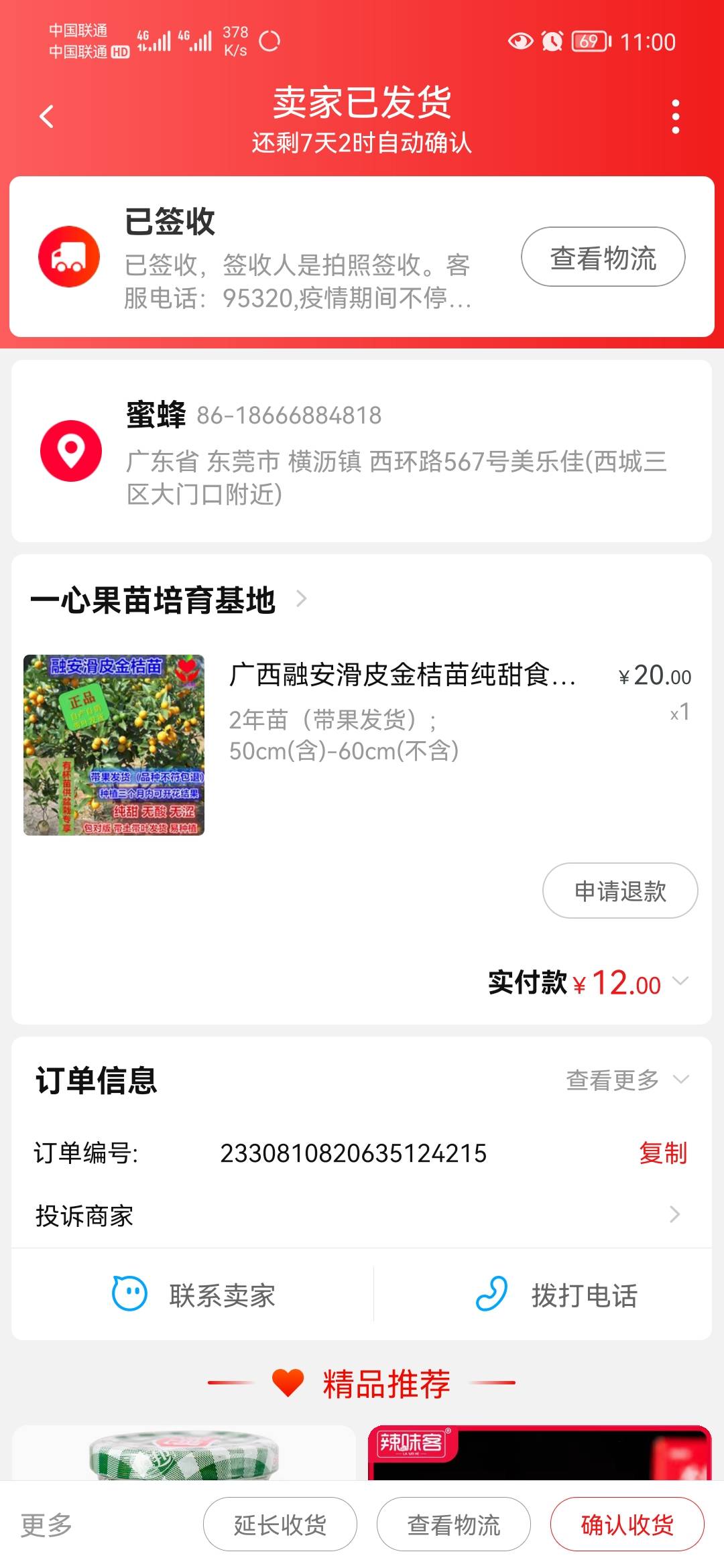This screenshot has width=724, height=1568.
Task: Open the 辣味客 recommended product
Action: pyautogui.click(x=539, y=1453)
